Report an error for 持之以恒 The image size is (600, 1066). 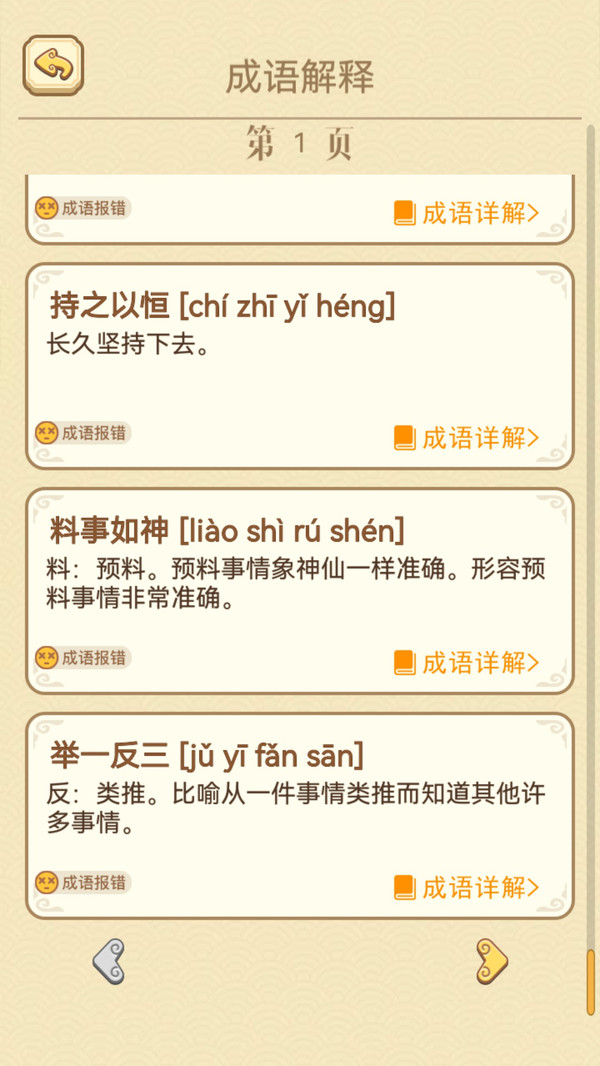click(82, 433)
